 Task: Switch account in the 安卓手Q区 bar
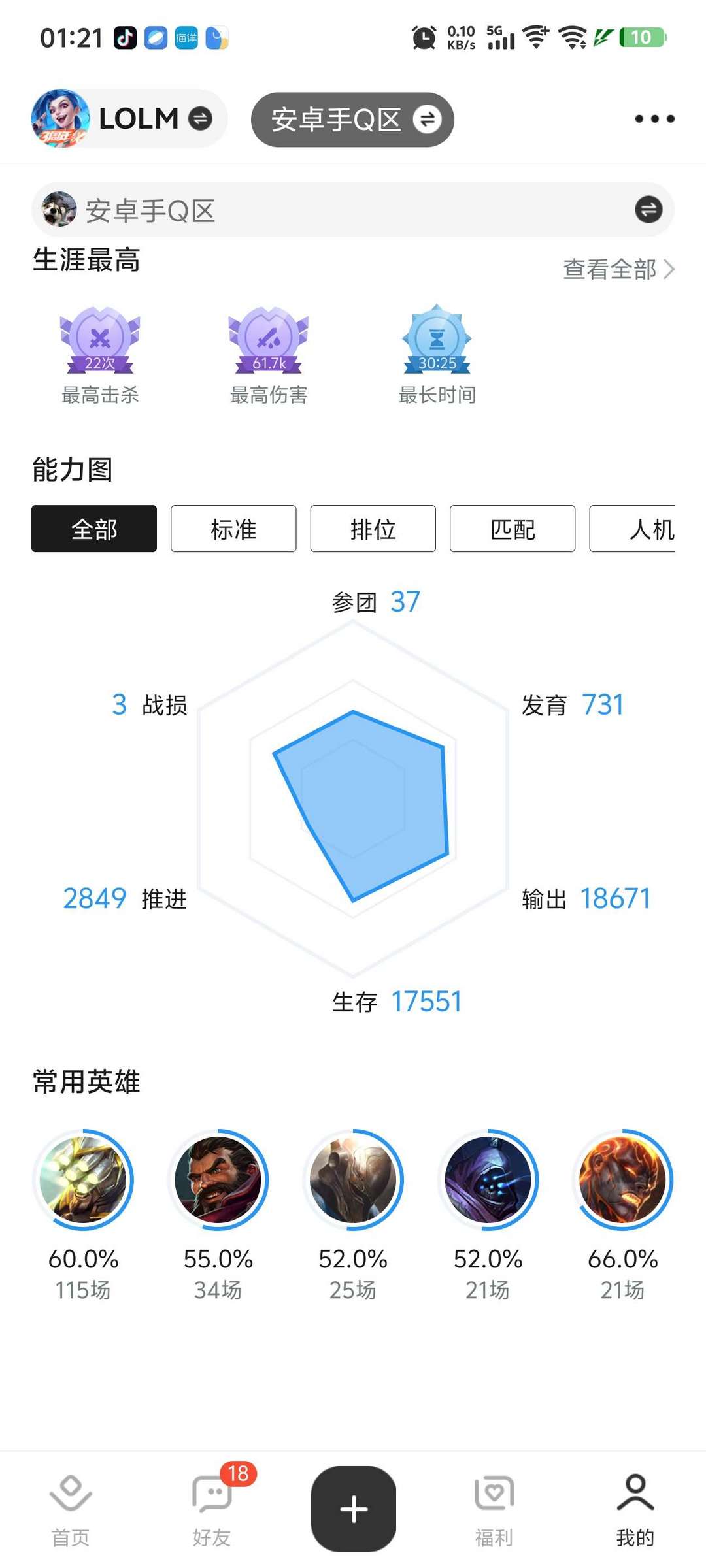[648, 210]
